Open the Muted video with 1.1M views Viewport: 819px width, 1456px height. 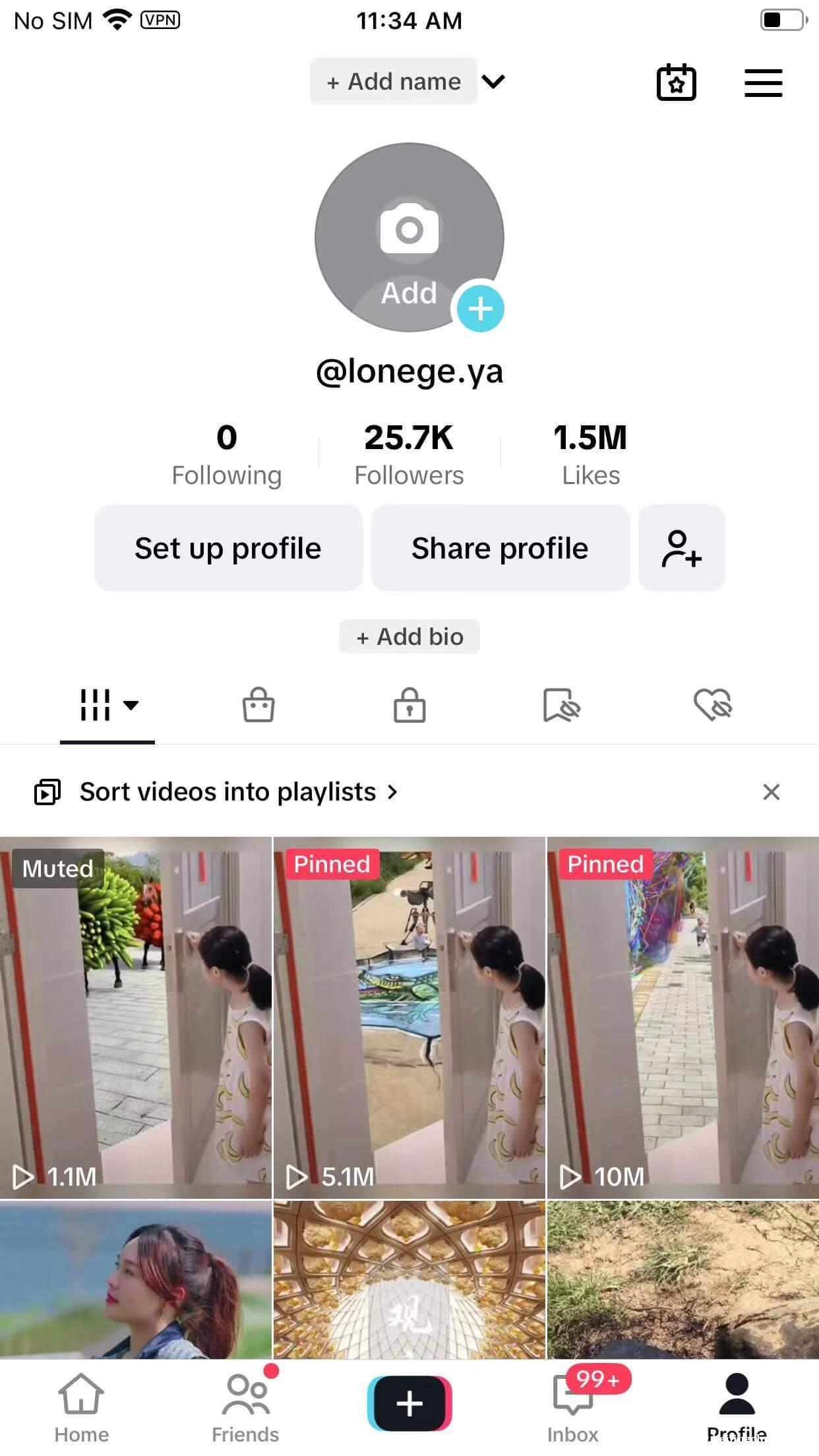[136, 1017]
